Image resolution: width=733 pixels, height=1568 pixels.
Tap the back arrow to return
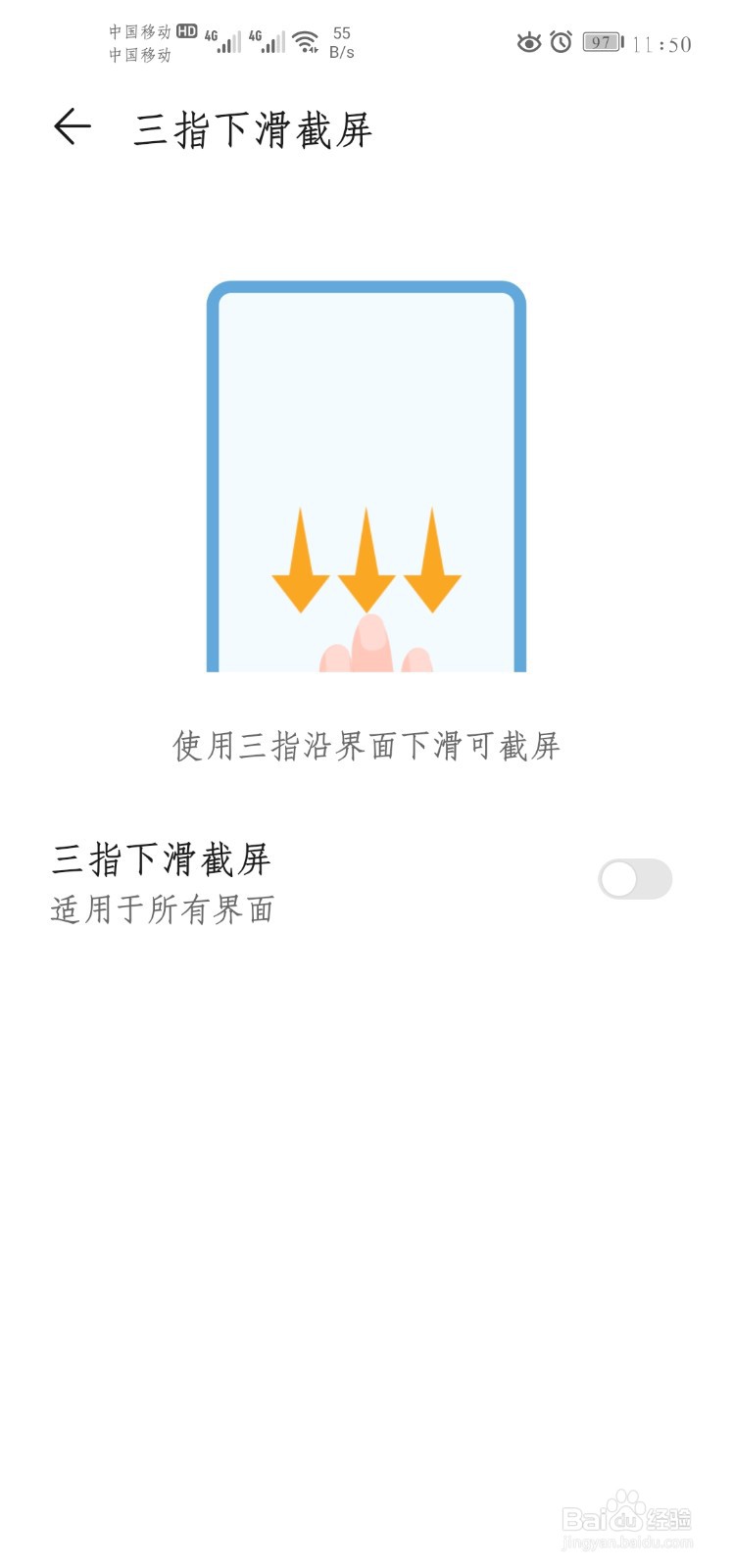coord(73,127)
